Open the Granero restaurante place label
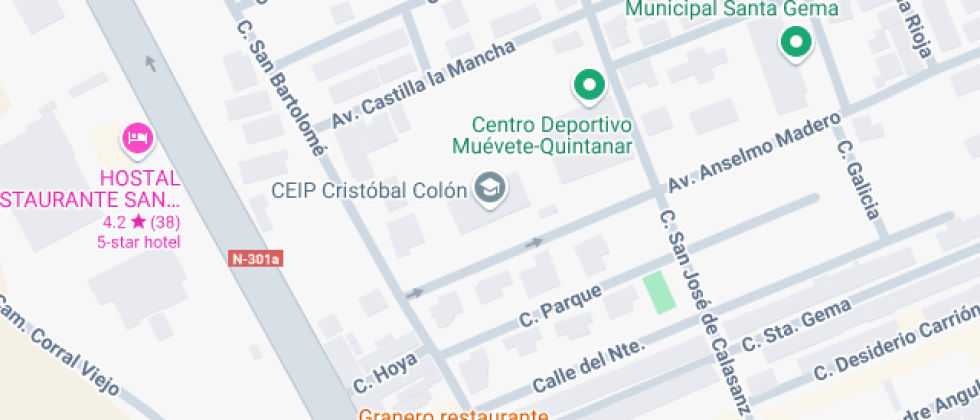Screen dimensions: 980x420 click(x=454, y=414)
